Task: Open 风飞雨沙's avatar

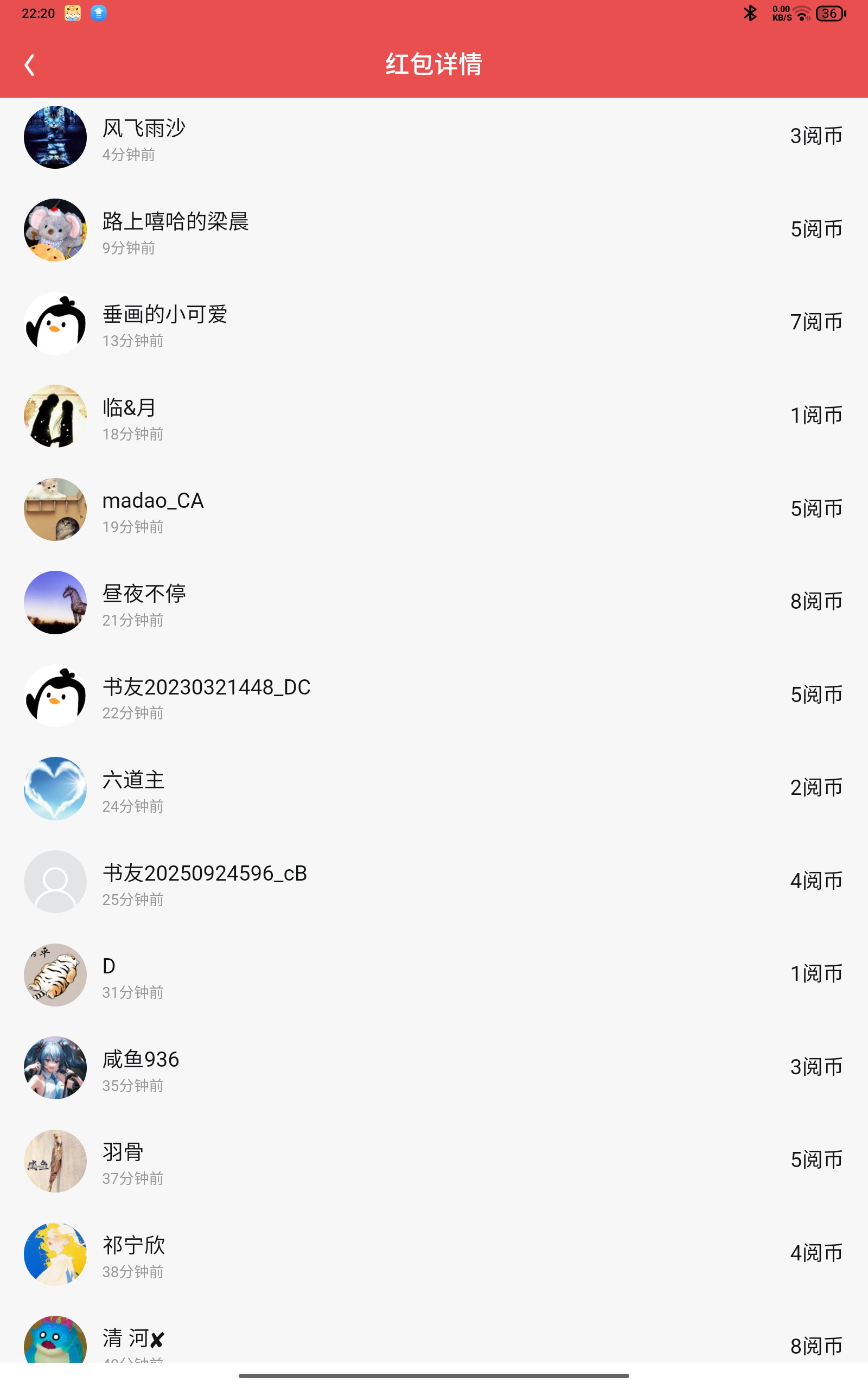Action: pos(55,137)
